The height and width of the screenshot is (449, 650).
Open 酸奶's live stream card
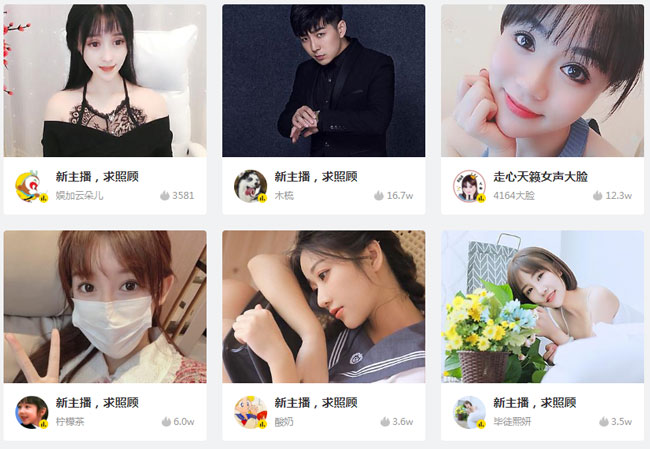(323, 308)
